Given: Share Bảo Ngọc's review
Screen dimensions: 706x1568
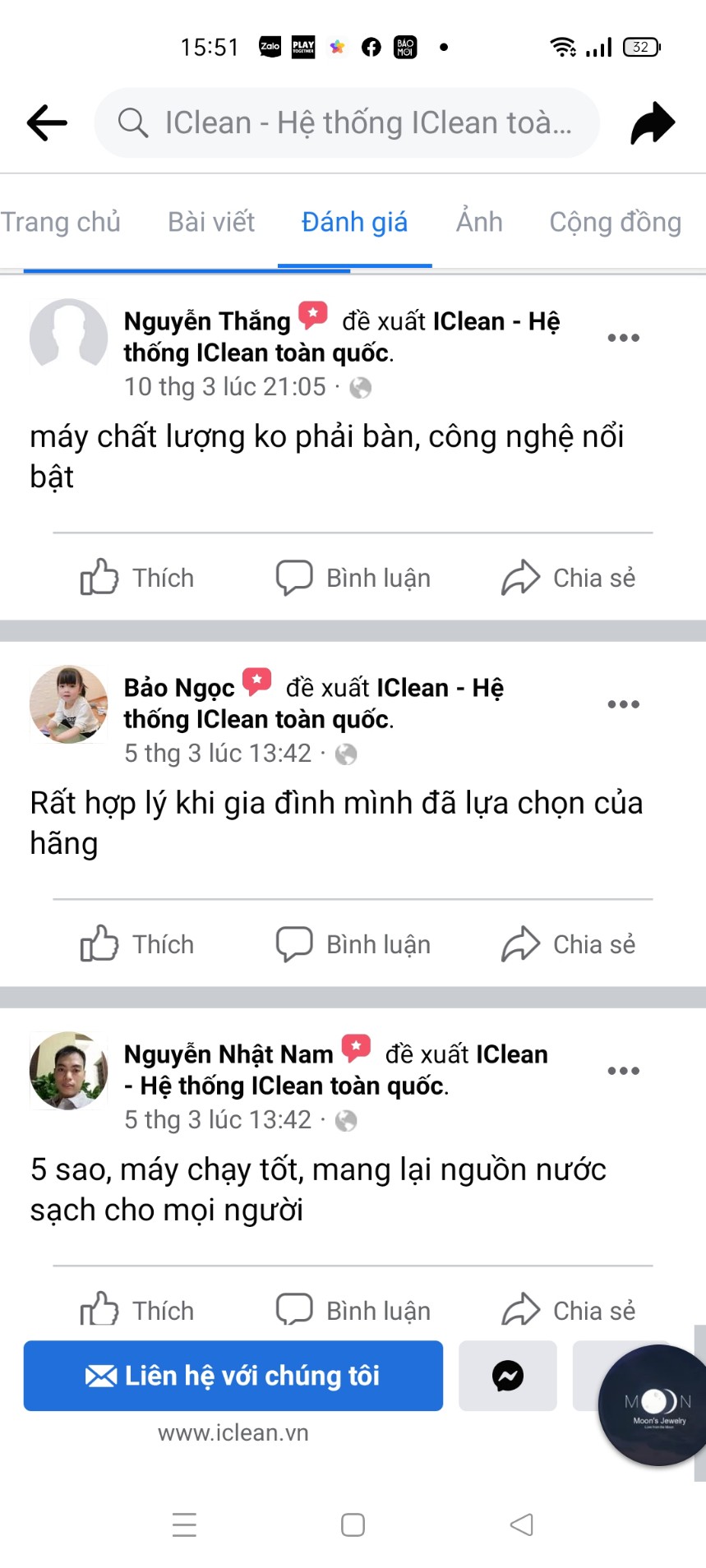Looking at the screenshot, I should click(569, 944).
